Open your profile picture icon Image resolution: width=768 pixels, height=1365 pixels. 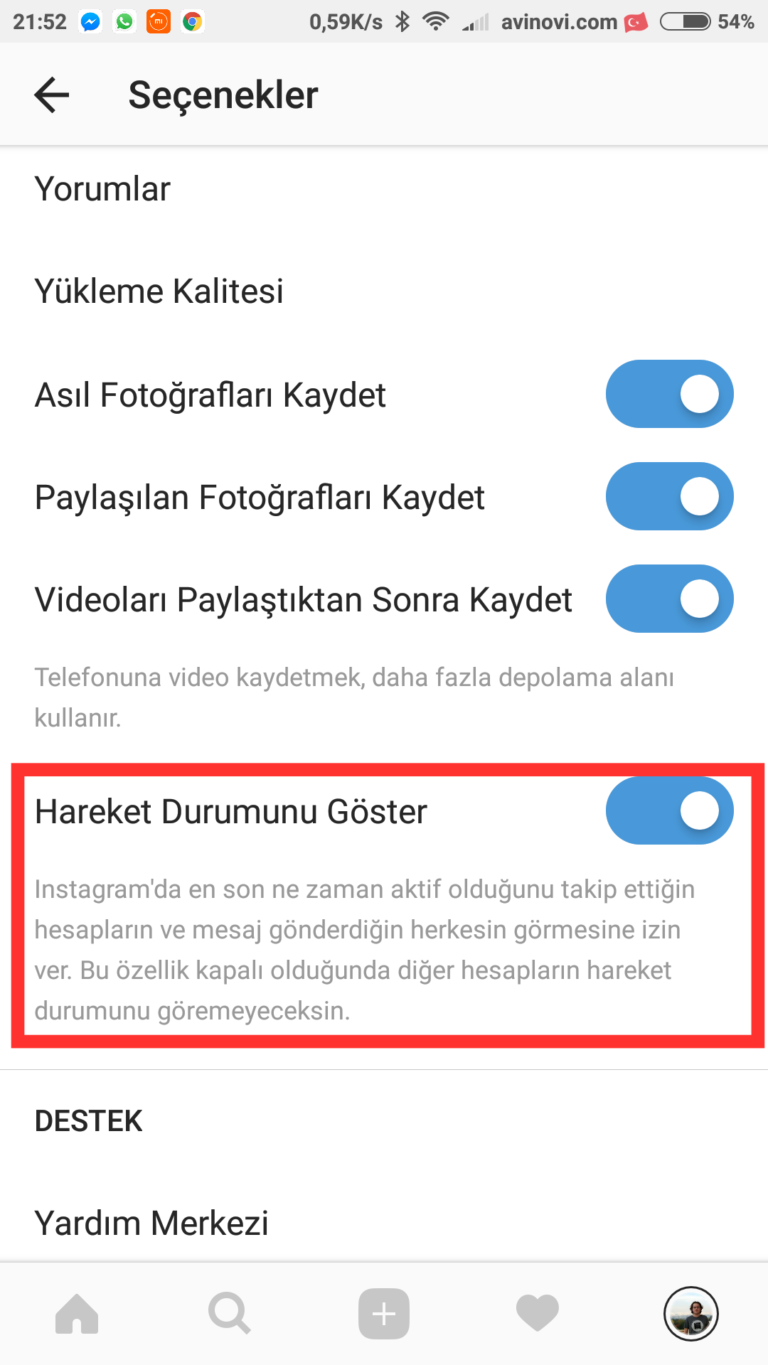(691, 1313)
